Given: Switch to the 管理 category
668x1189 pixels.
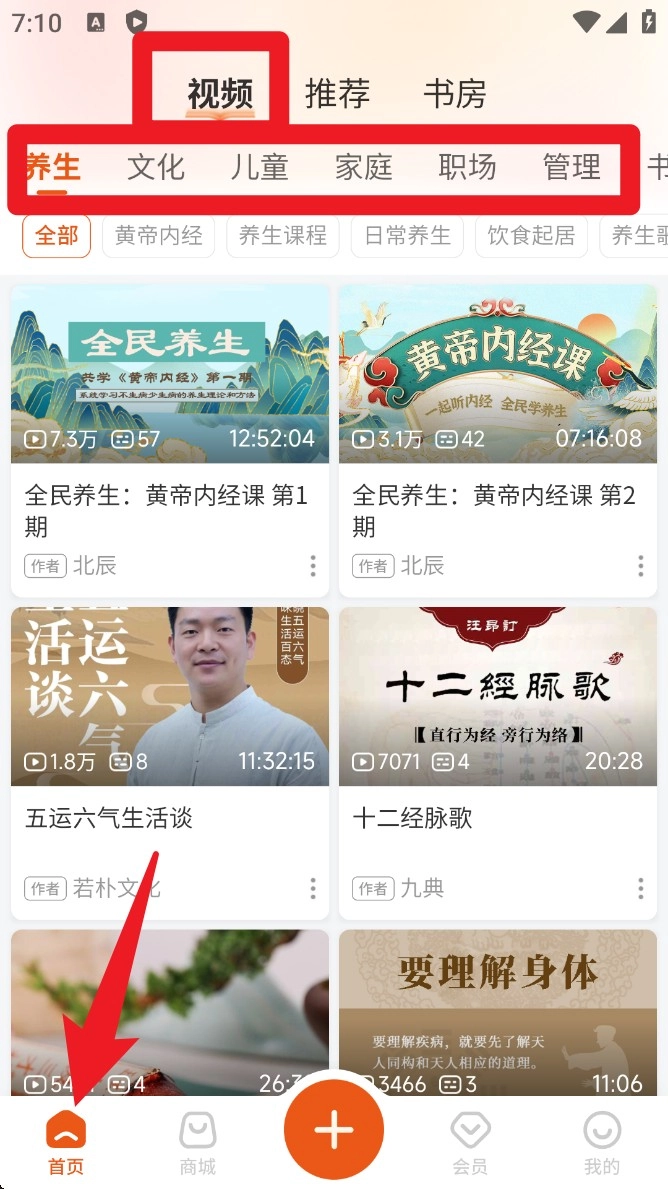Looking at the screenshot, I should pos(572,167).
